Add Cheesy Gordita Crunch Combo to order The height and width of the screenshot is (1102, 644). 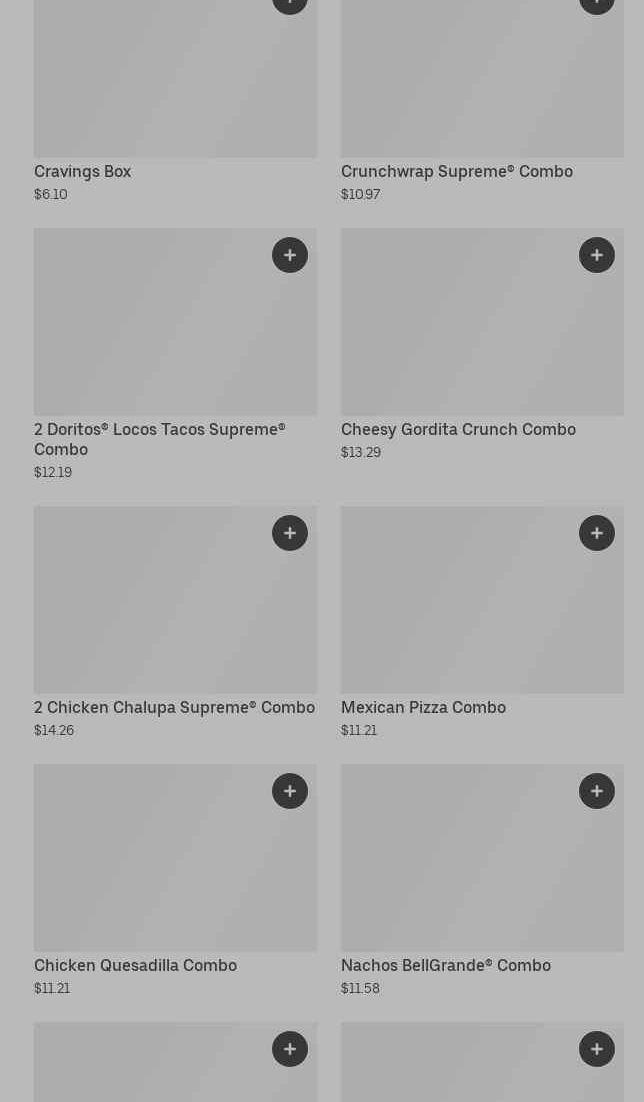coord(597,255)
